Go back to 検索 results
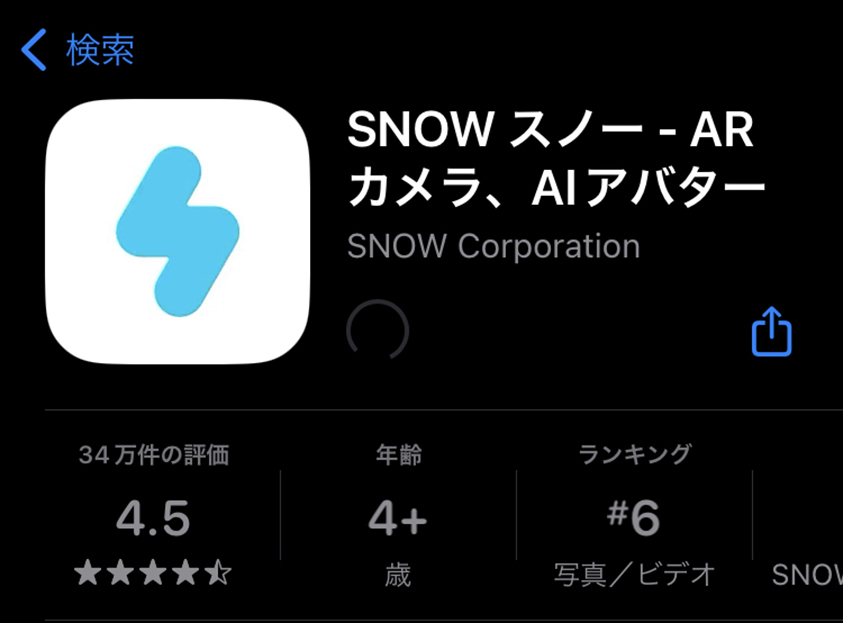Viewport: 843px width, 623px height. pos(77,49)
